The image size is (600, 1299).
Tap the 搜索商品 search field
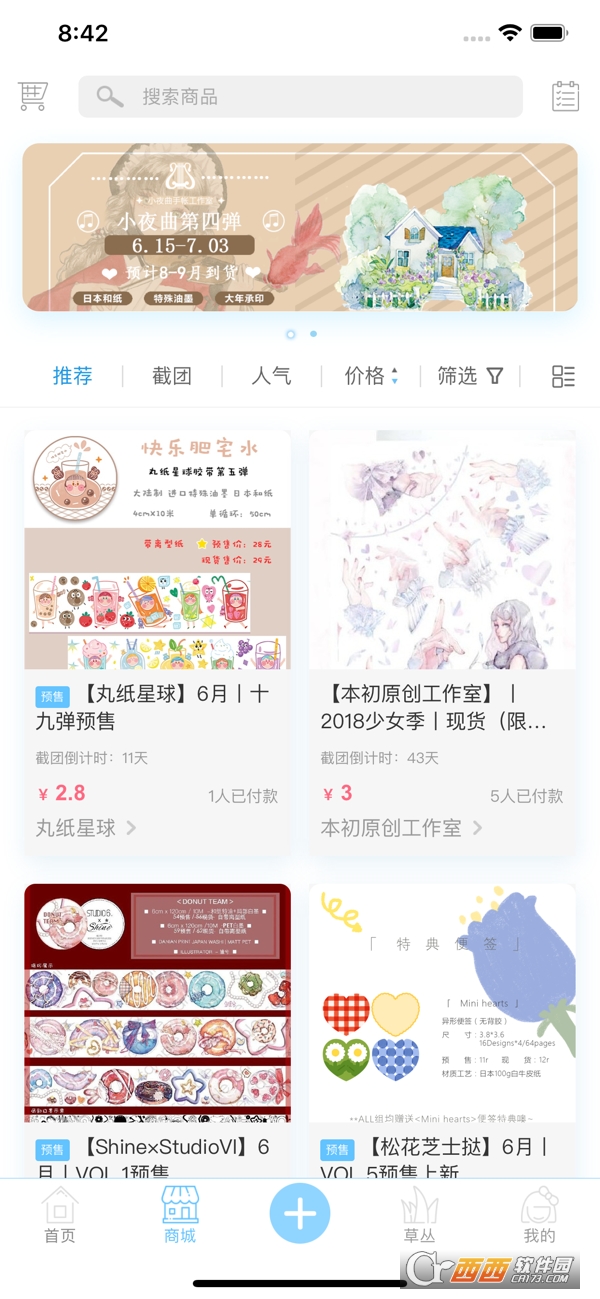click(x=300, y=97)
